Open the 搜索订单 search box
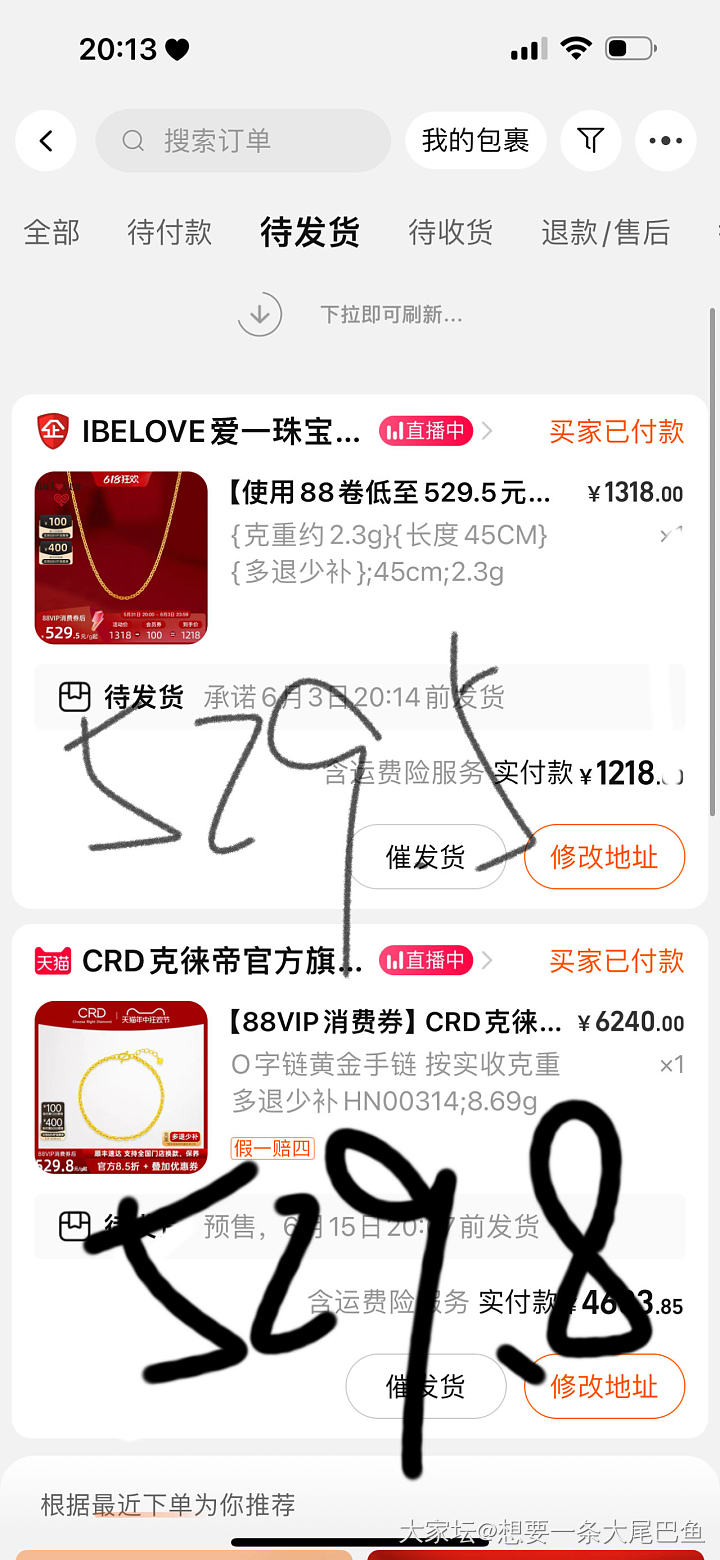This screenshot has width=720, height=1560. click(243, 141)
